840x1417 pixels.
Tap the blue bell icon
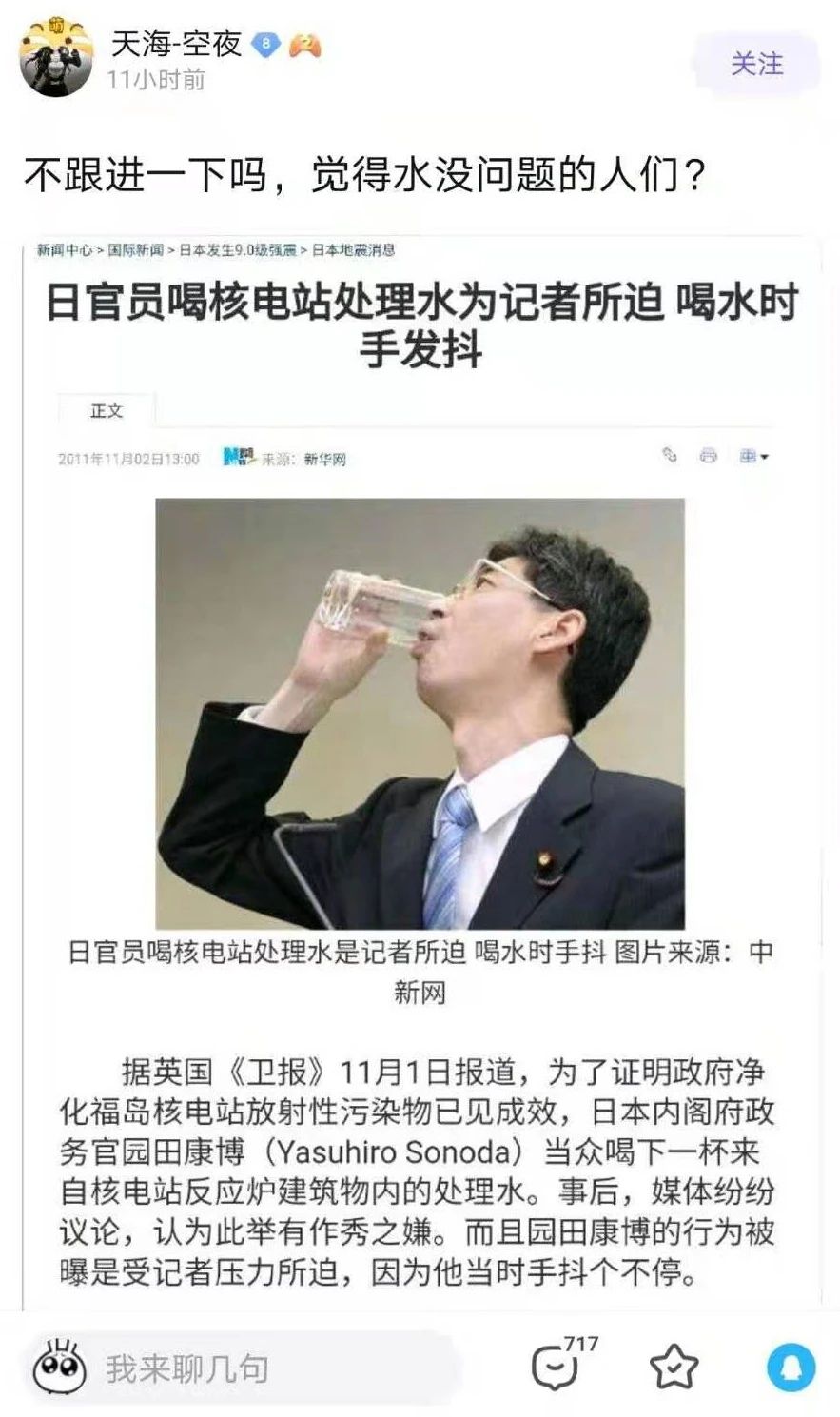pos(790,1368)
